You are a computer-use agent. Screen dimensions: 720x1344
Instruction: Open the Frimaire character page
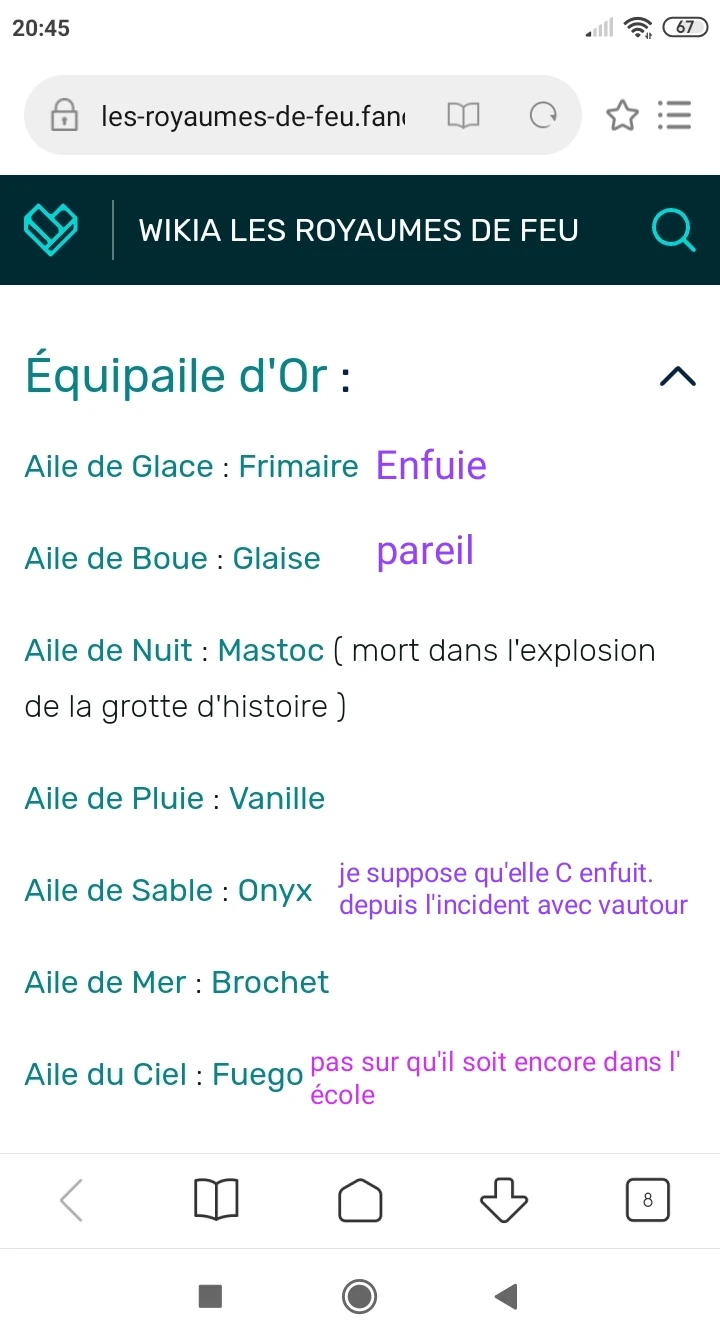coord(298,467)
